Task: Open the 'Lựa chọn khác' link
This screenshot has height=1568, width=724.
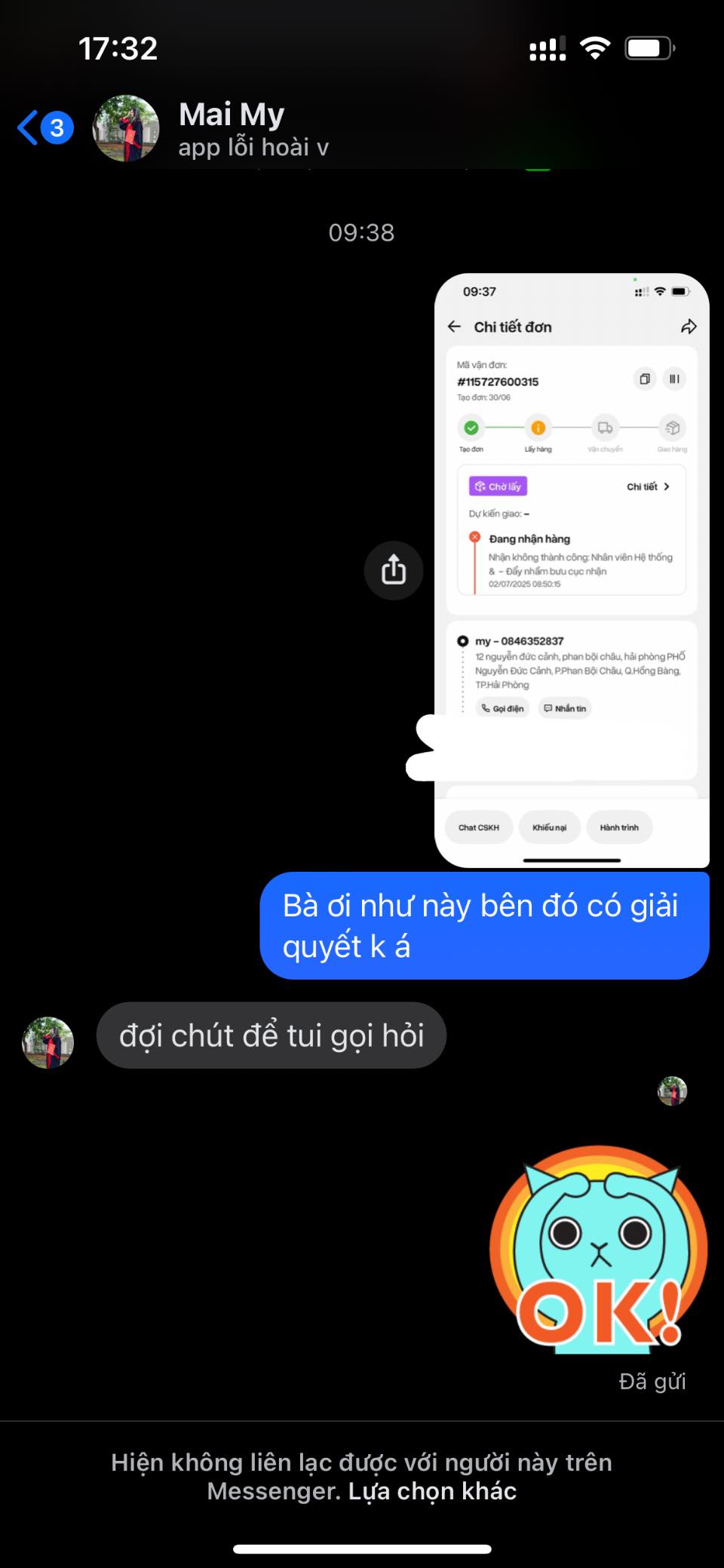Action: (x=432, y=1491)
